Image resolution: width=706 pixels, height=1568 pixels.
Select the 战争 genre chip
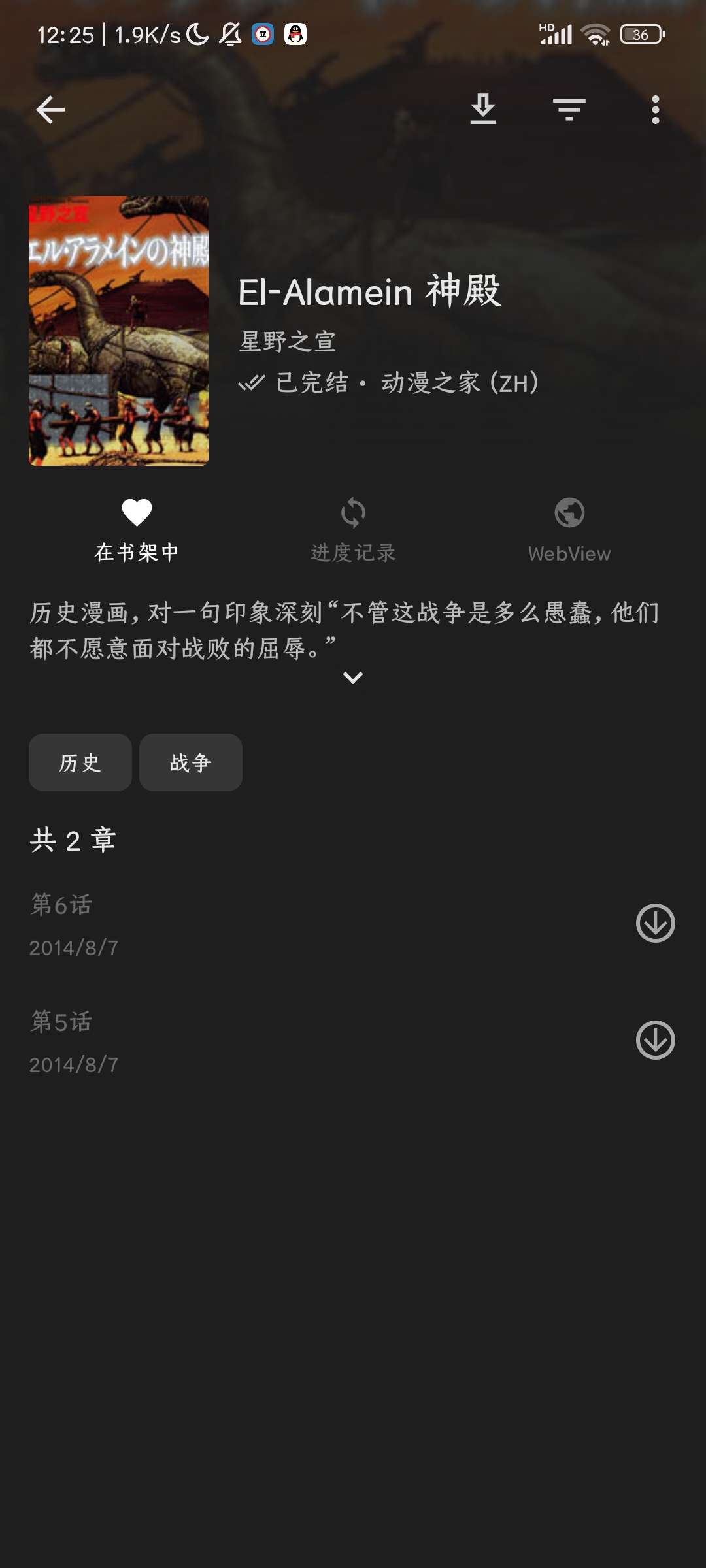tap(191, 762)
